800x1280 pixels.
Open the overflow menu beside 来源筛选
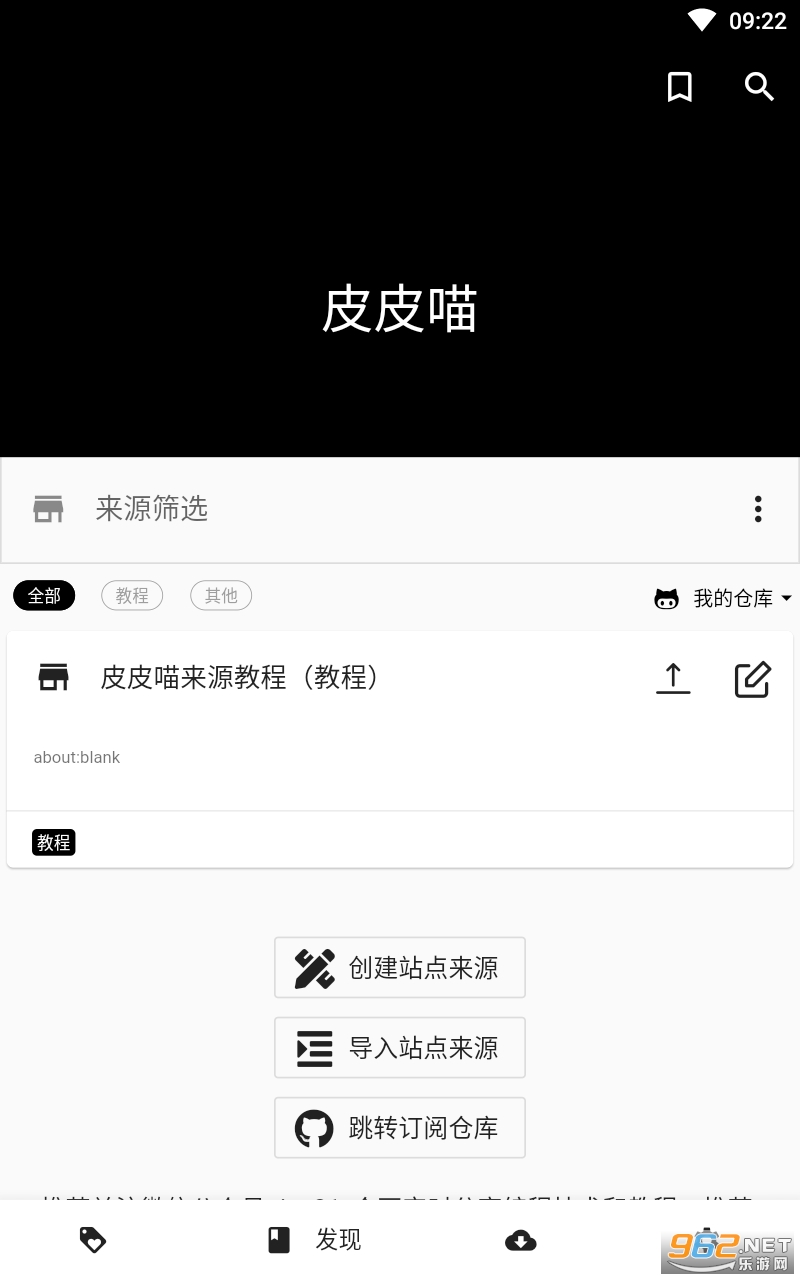(758, 509)
